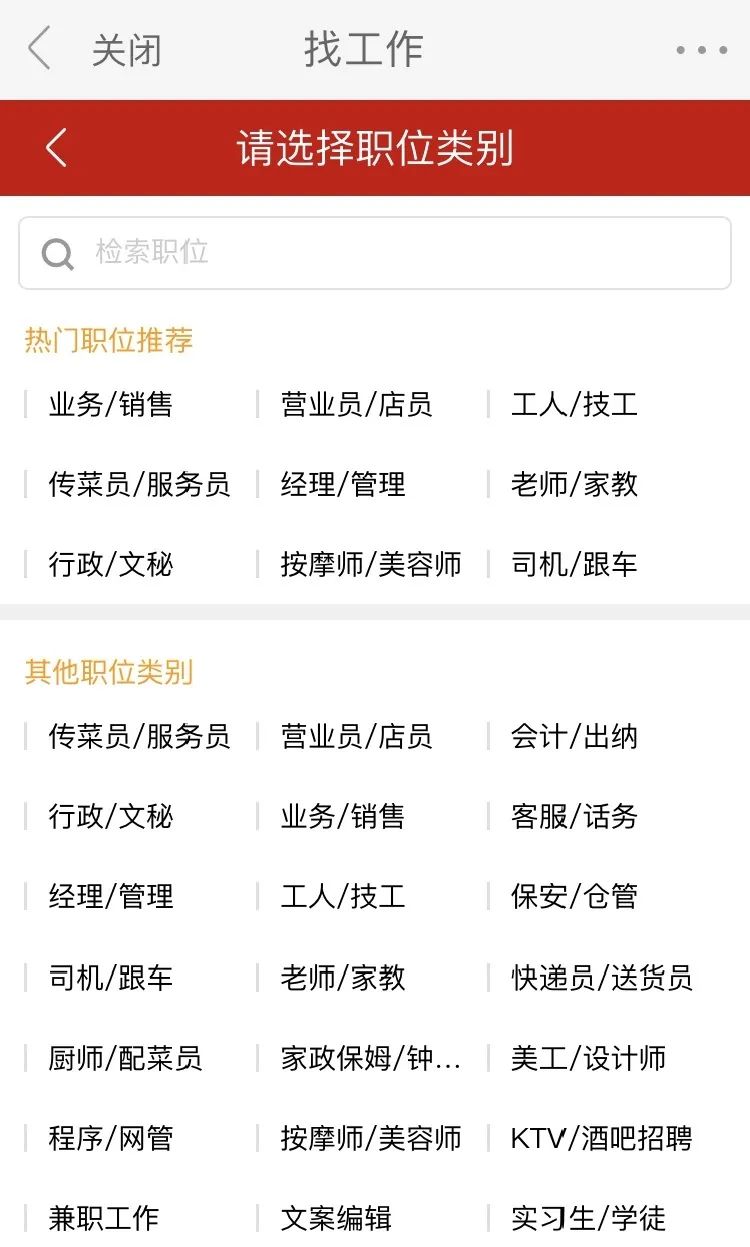The height and width of the screenshot is (1247, 750).
Task: Select 保安/仓管 job category
Action: (574, 897)
